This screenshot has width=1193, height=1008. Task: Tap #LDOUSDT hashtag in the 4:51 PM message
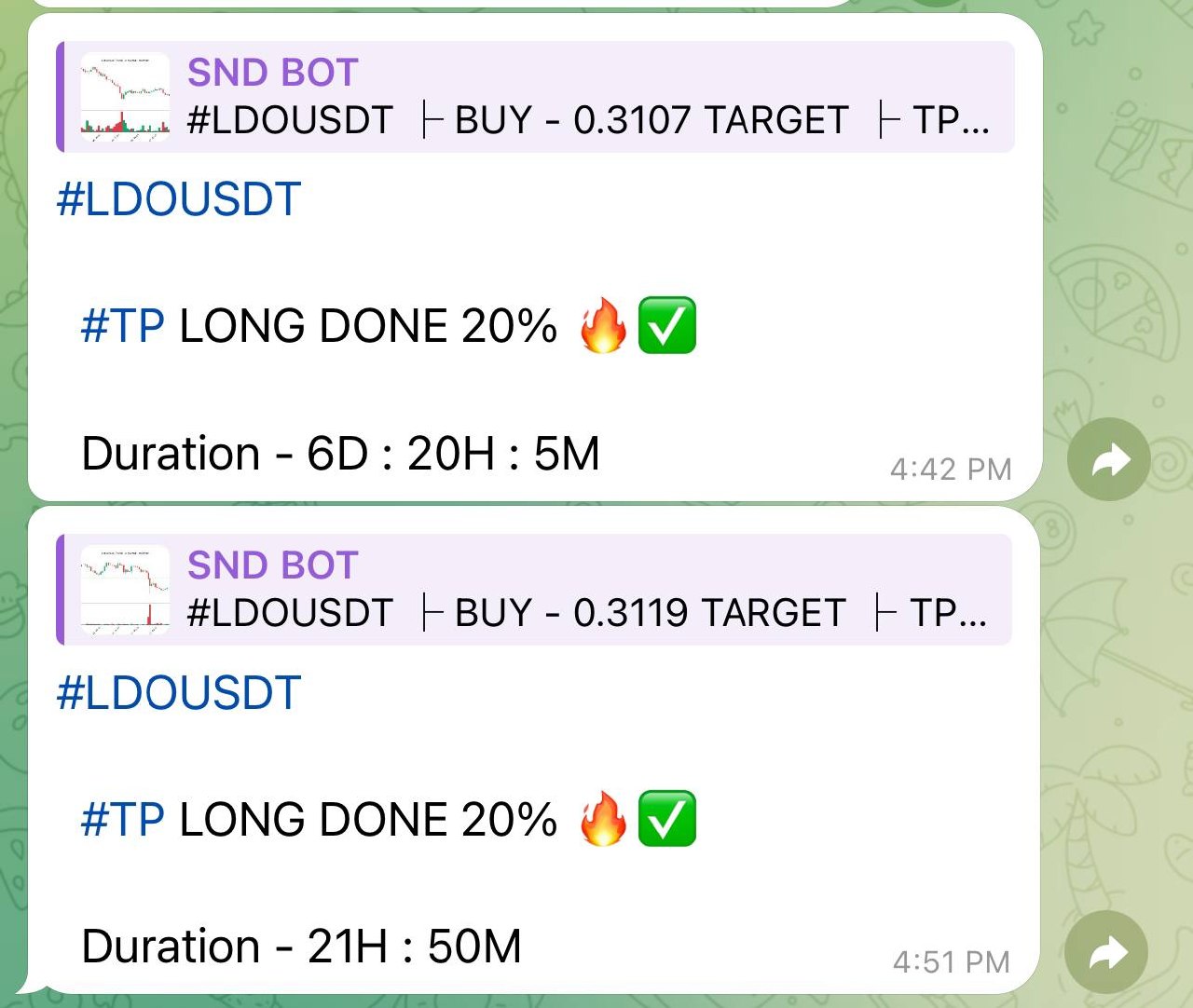click(179, 693)
